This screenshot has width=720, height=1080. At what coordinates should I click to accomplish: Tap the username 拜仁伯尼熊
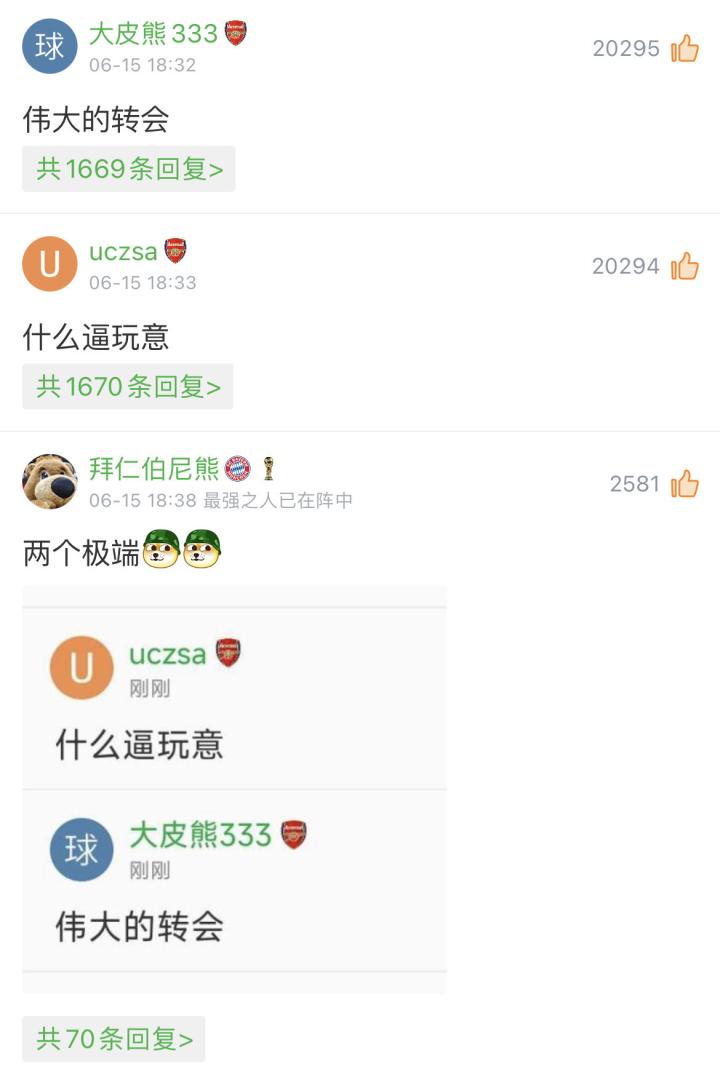point(153,468)
